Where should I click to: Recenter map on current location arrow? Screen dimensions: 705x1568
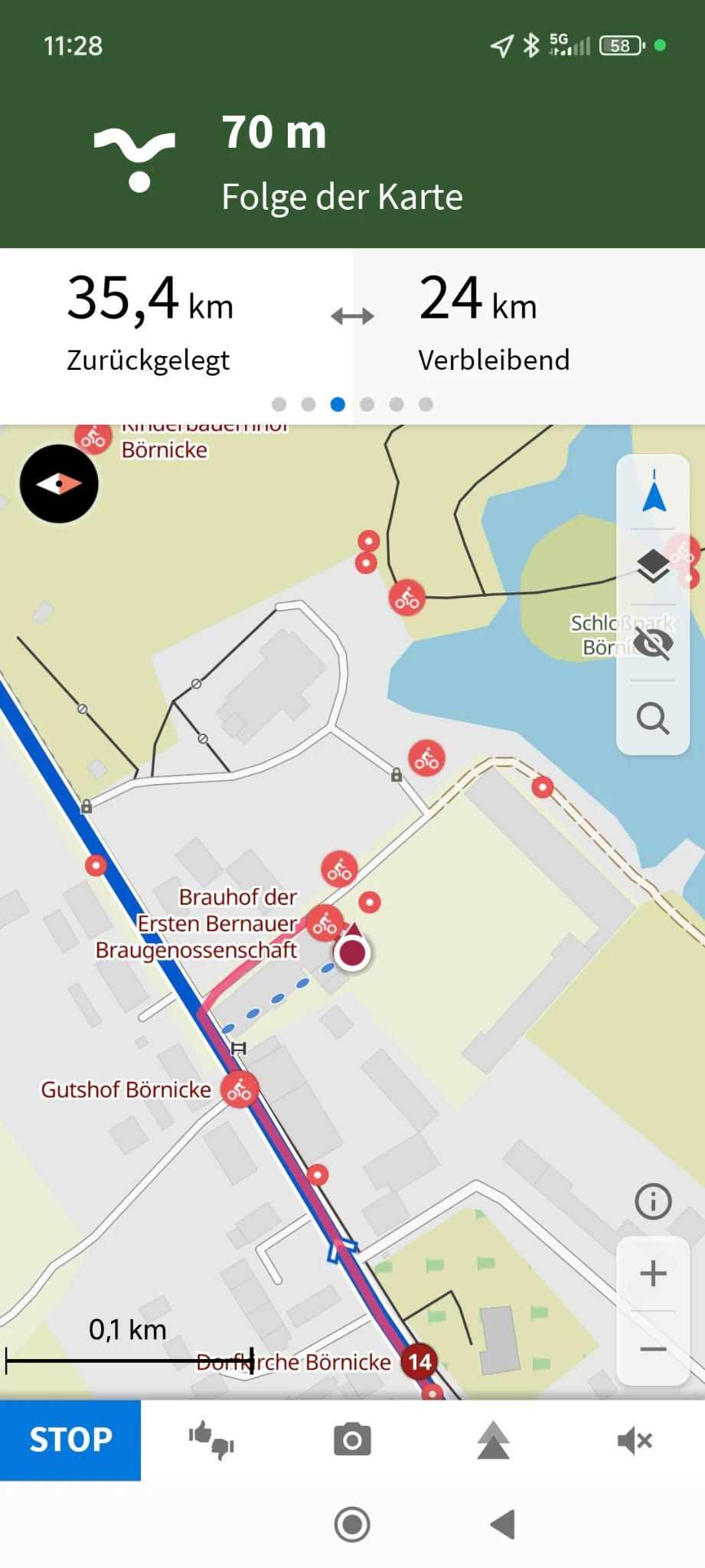654,492
